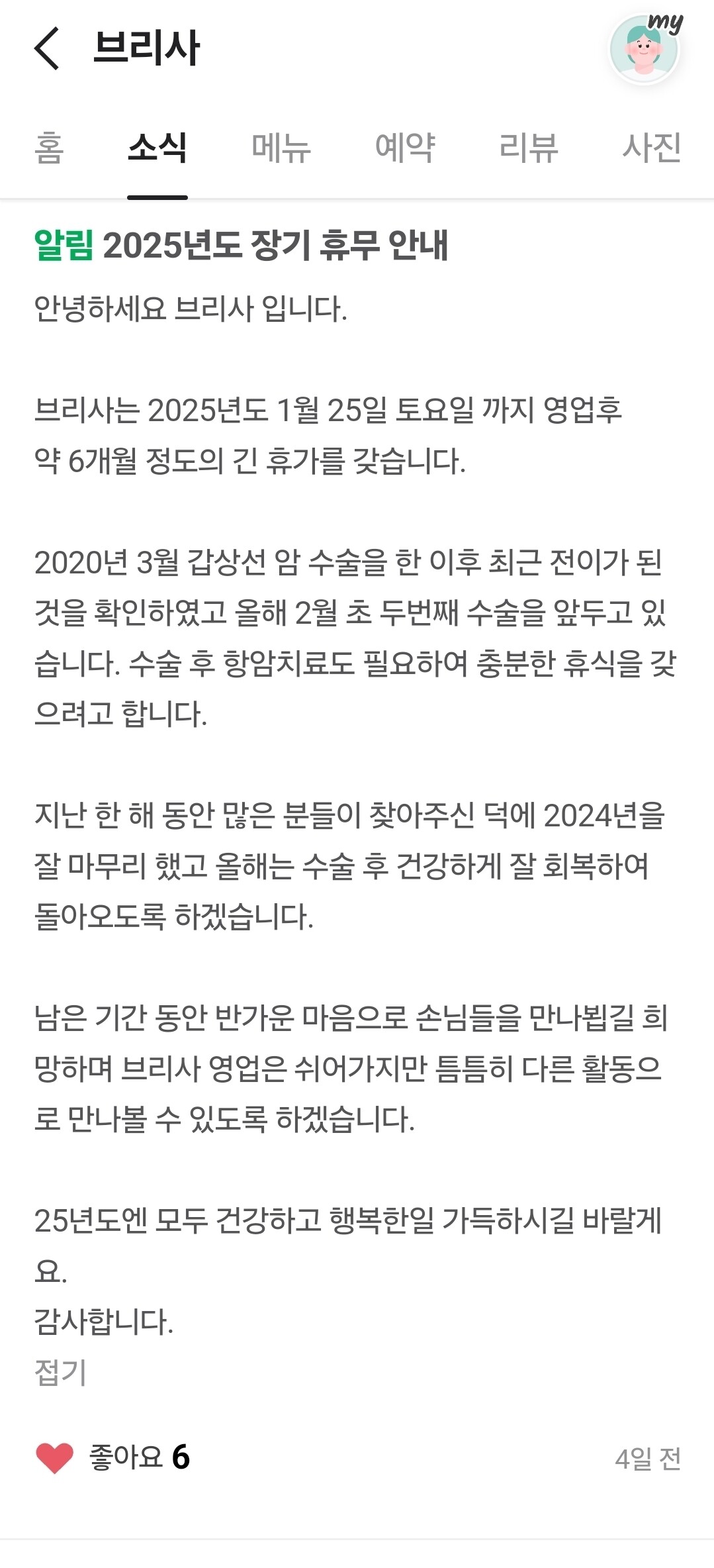This screenshot has height=1568, width=714.
Task: Collapse the post with 접기
Action: pyautogui.click(x=60, y=1372)
